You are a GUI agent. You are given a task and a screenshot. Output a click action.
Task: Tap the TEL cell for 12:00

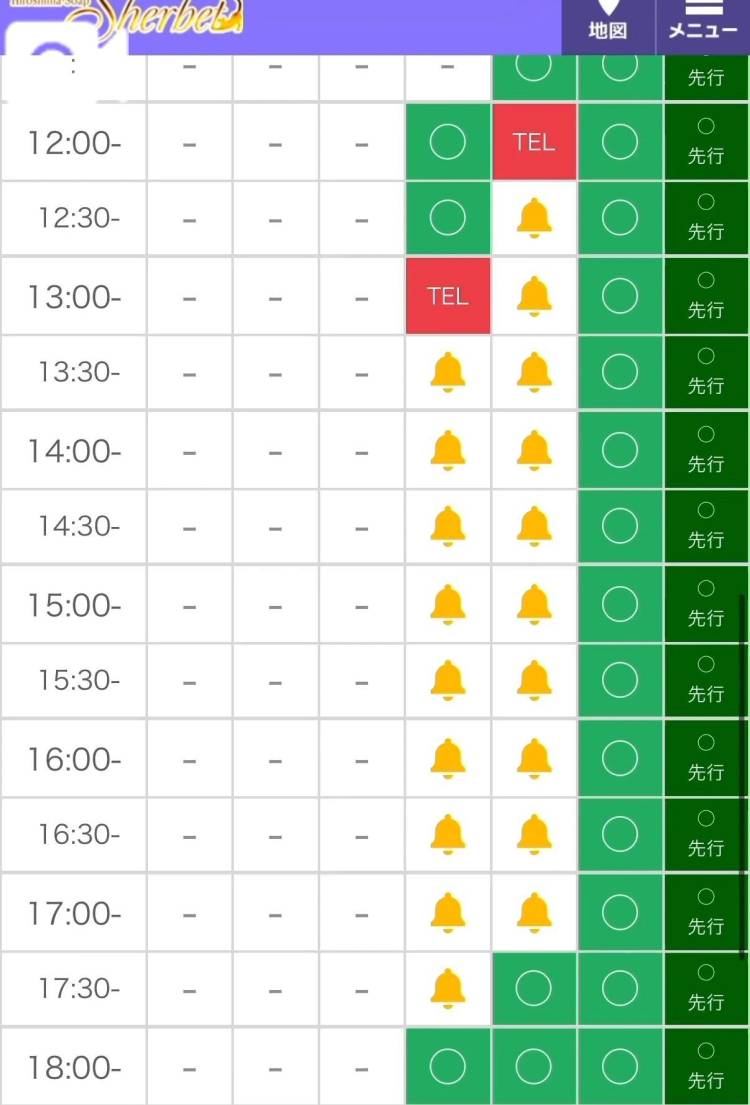click(x=534, y=142)
